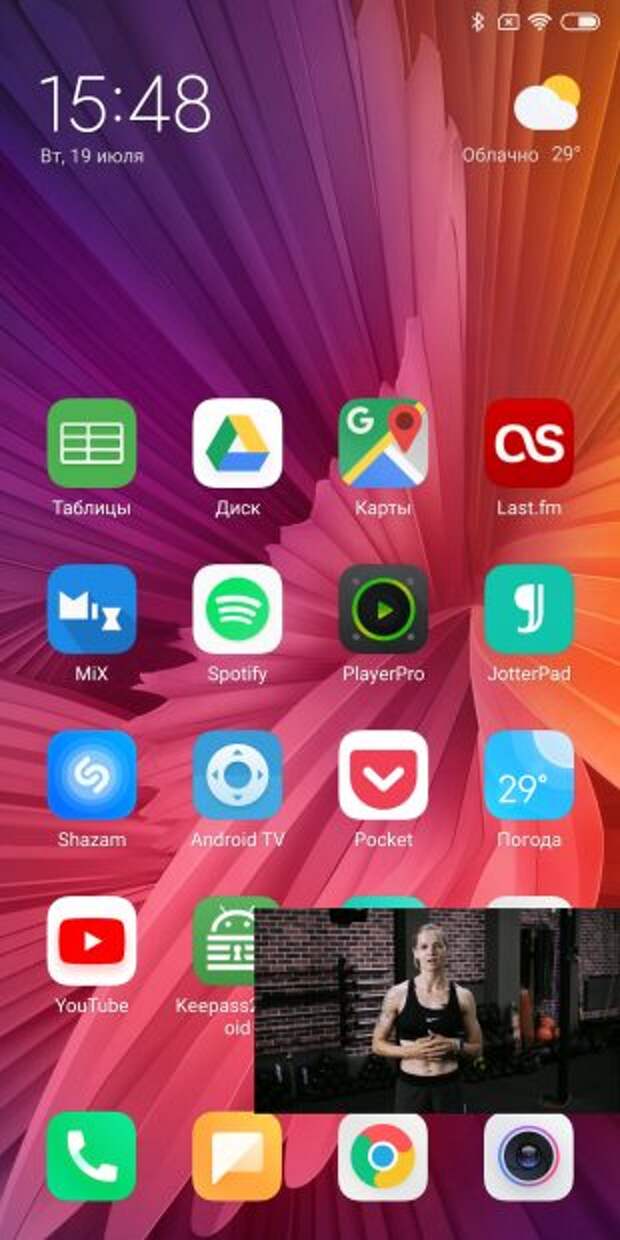Open the Phone dialer in the dock

tap(92, 1156)
